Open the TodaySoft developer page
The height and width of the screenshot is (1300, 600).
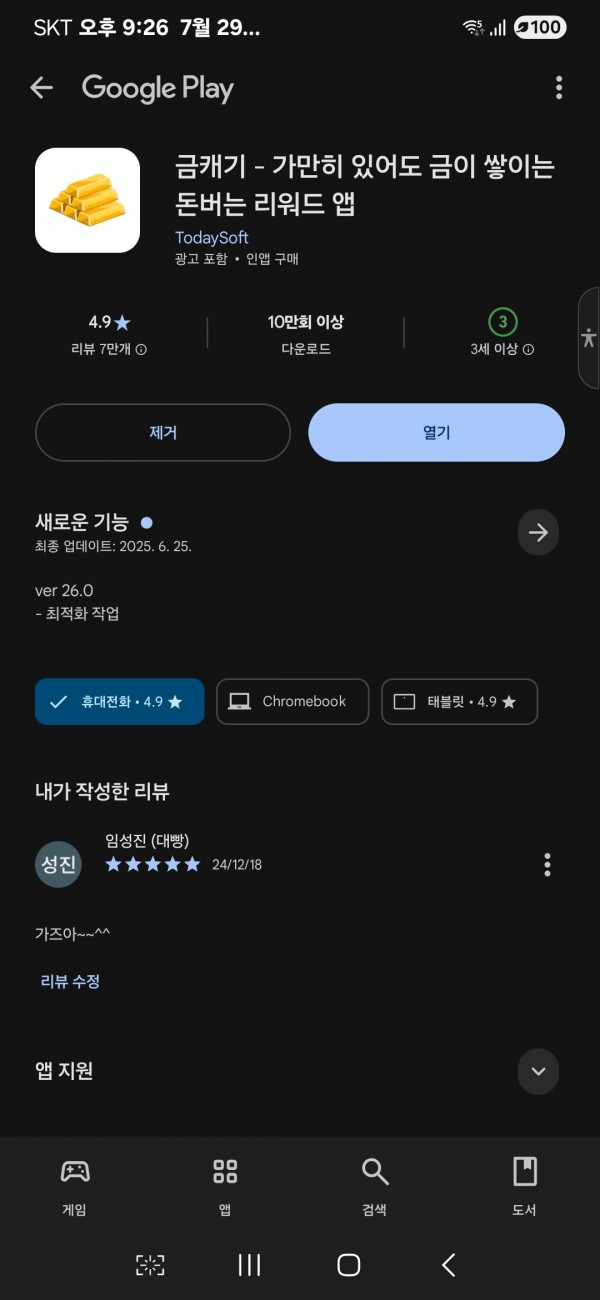click(x=211, y=237)
